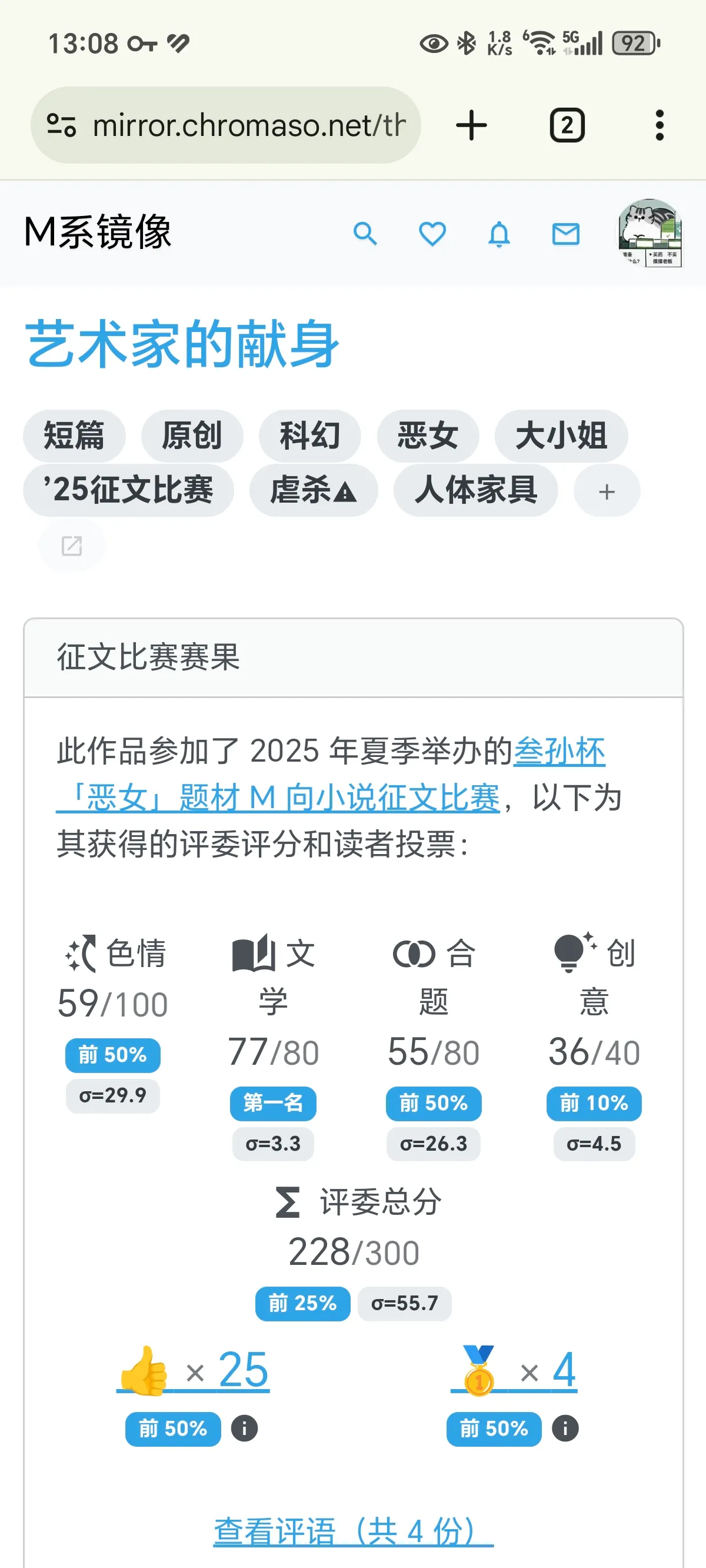Open the 4 gold medal votes link
Screen dimensions: 706x1568
[514, 1371]
